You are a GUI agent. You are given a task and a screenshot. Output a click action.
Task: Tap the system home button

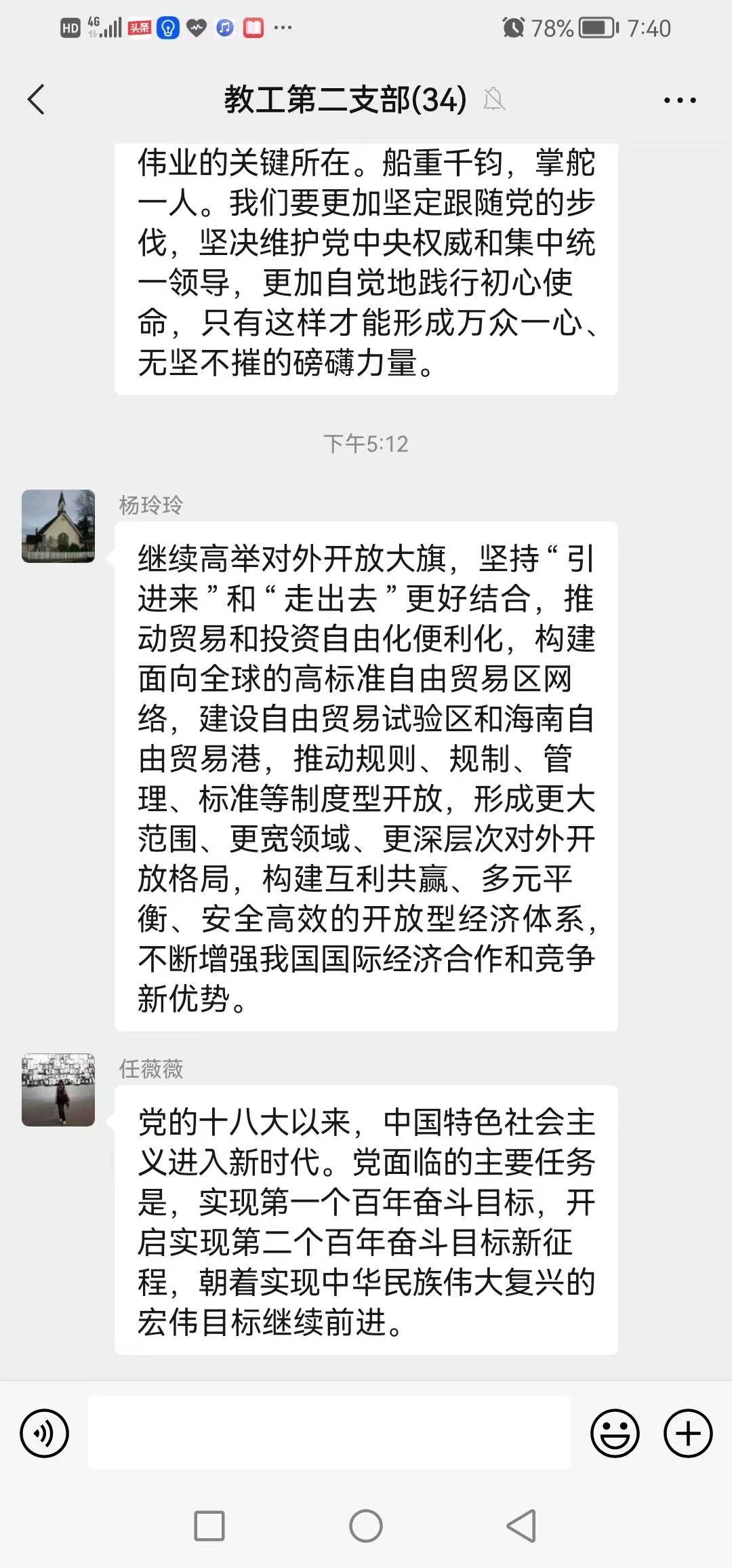click(366, 1526)
